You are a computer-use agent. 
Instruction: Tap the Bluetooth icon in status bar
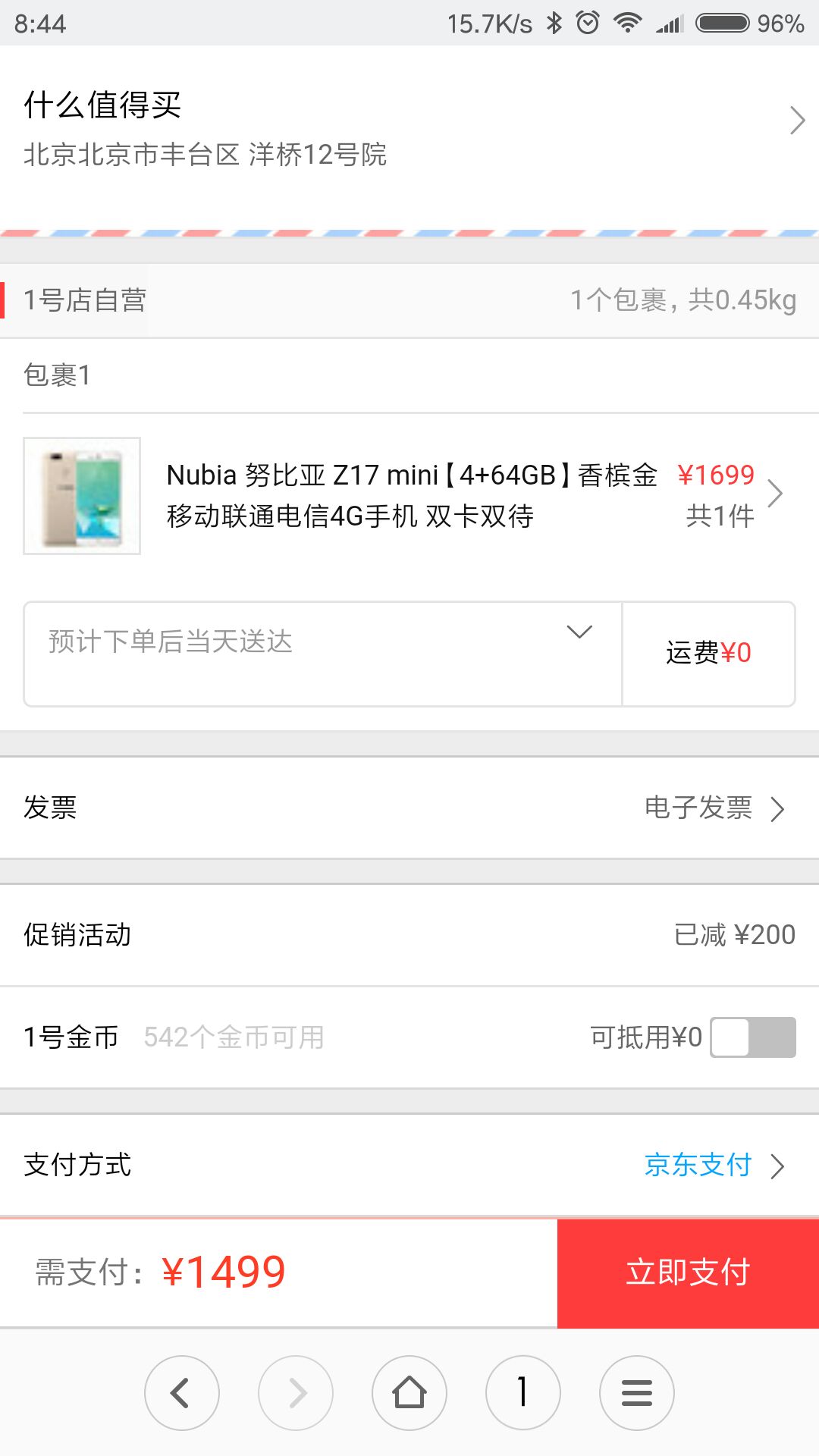[x=553, y=23]
